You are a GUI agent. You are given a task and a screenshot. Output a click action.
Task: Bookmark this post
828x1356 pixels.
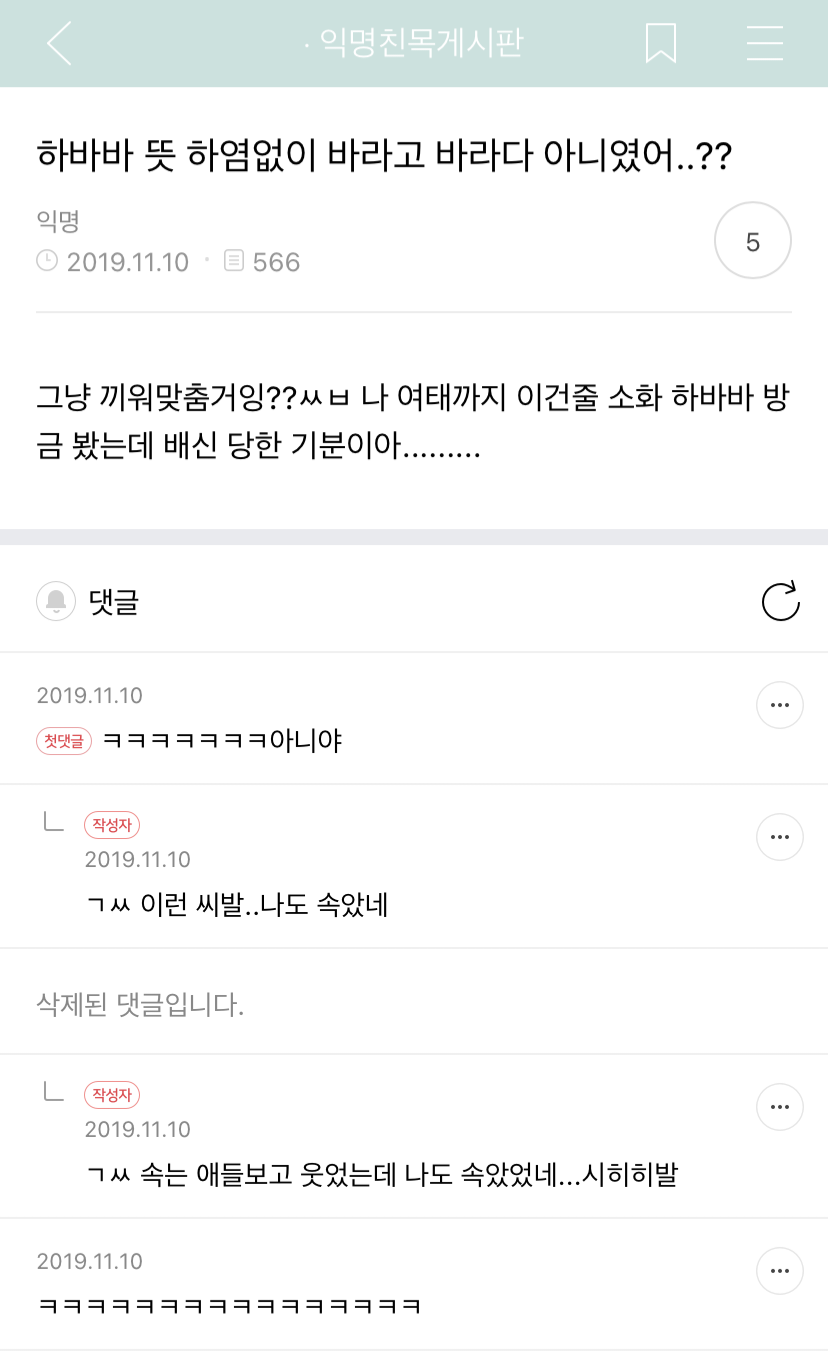pos(661,43)
